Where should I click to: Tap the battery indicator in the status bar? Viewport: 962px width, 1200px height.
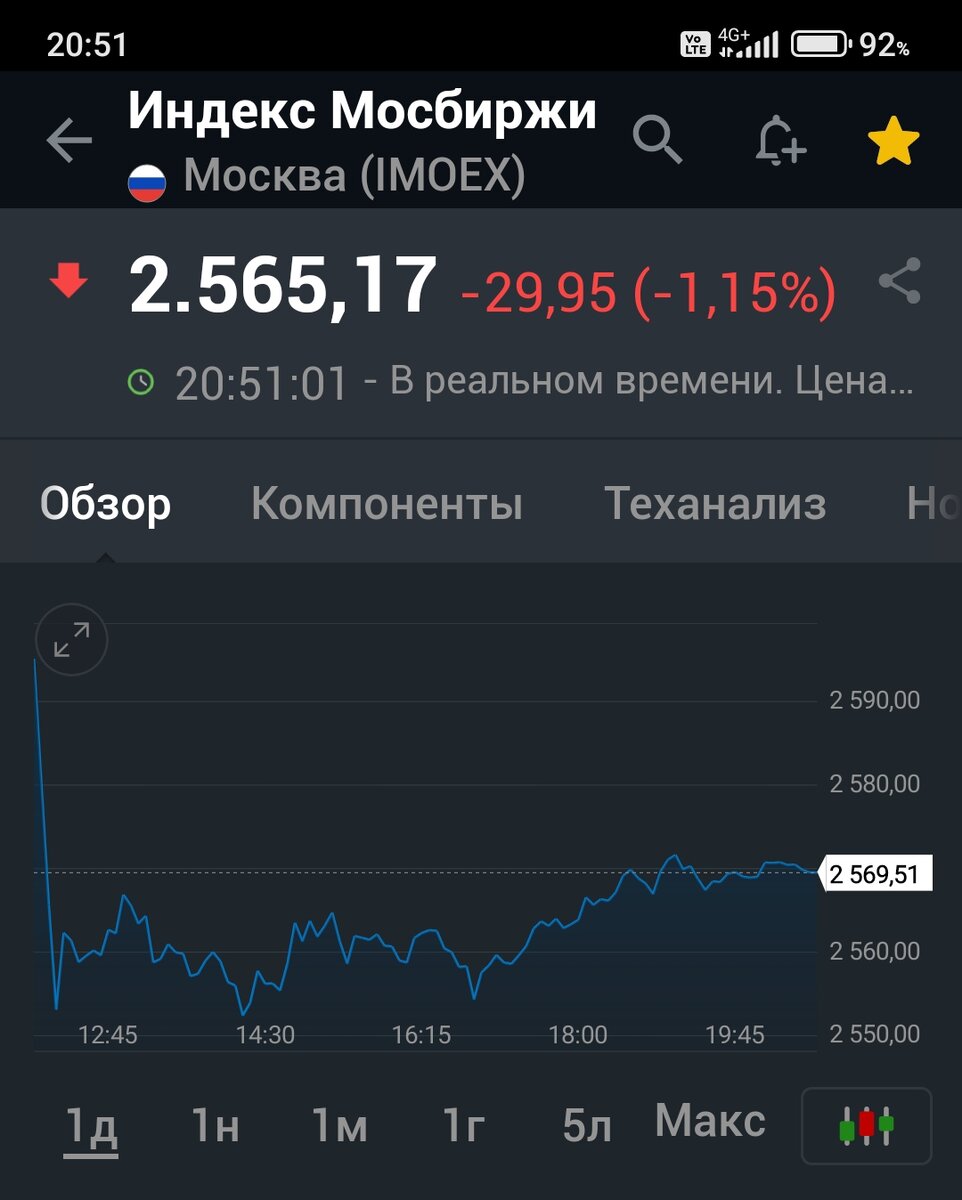[822, 41]
